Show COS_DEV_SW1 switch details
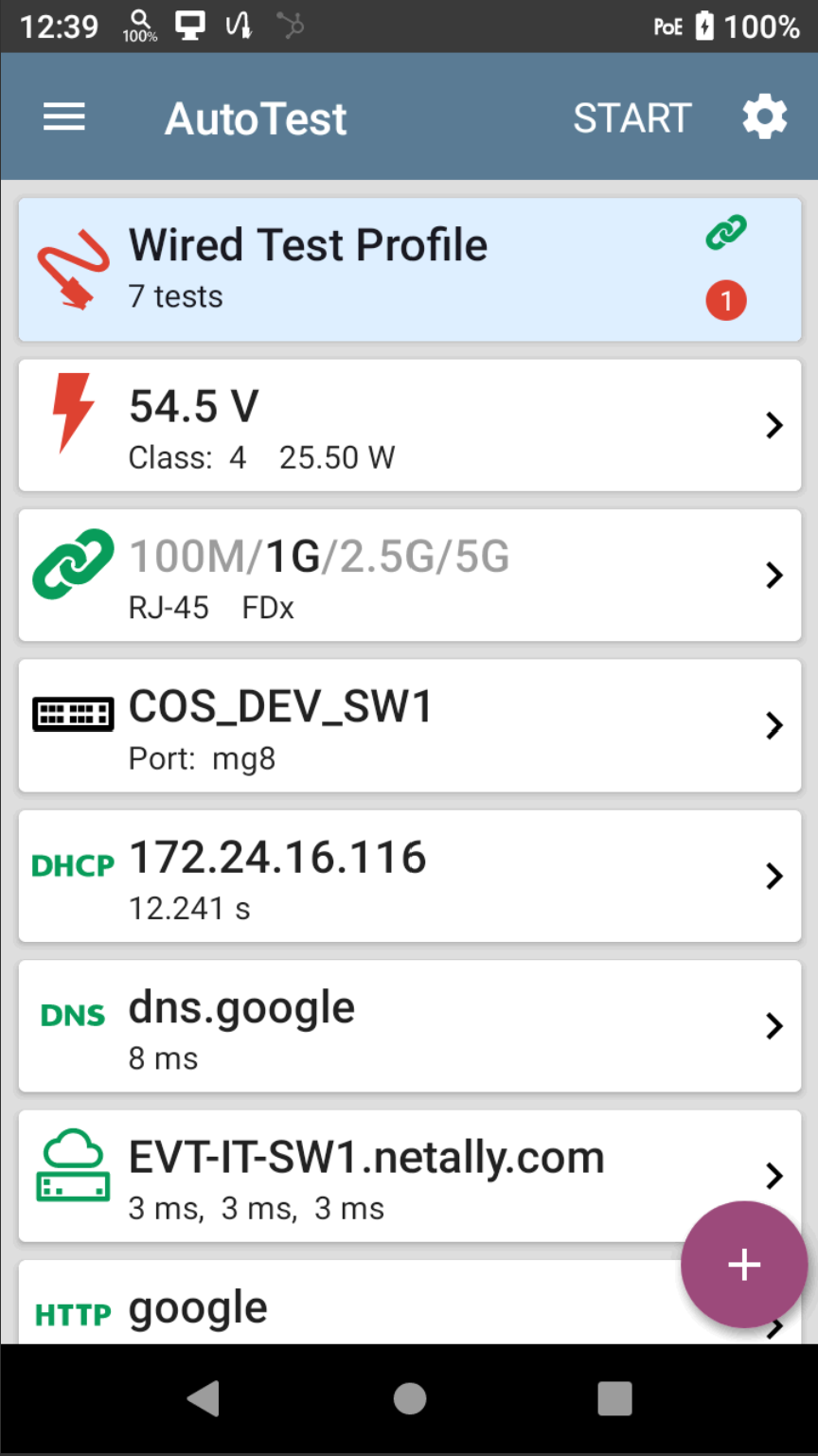 pos(409,725)
